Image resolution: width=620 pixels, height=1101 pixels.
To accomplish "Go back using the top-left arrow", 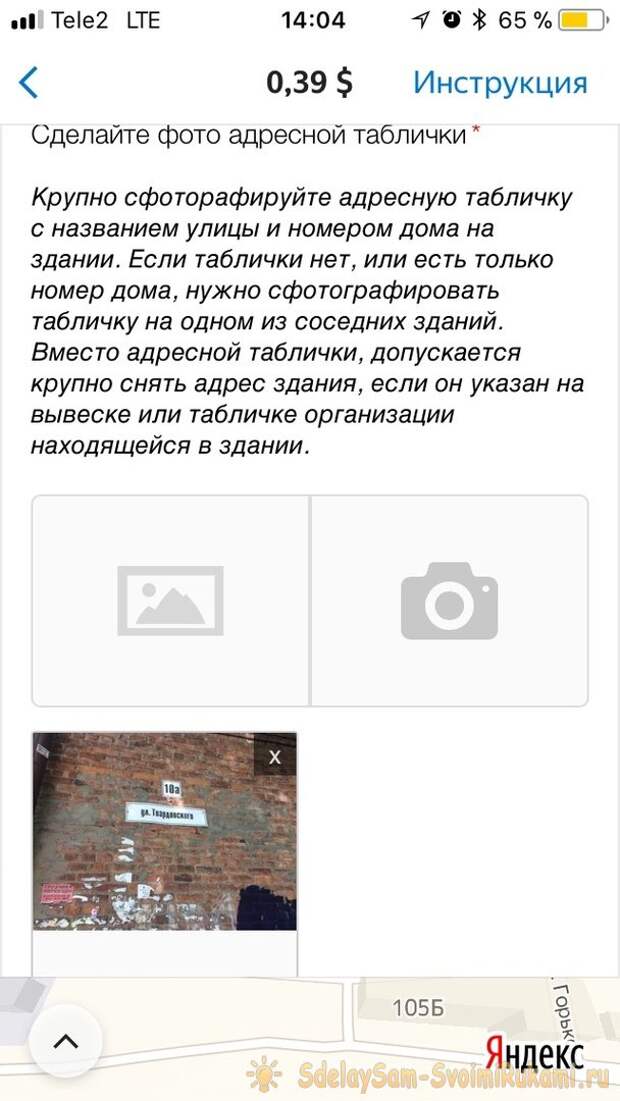I will pos(29,82).
